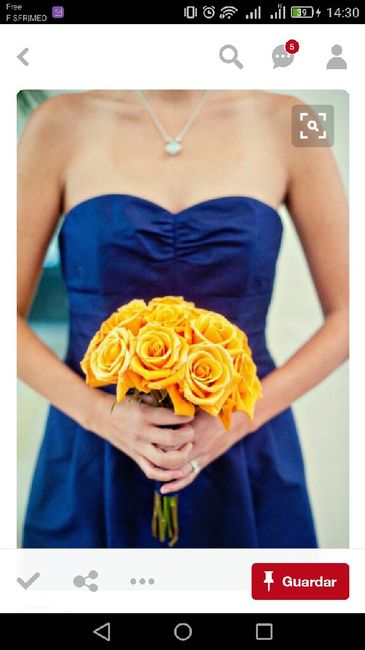Open the profile icon

(336, 57)
